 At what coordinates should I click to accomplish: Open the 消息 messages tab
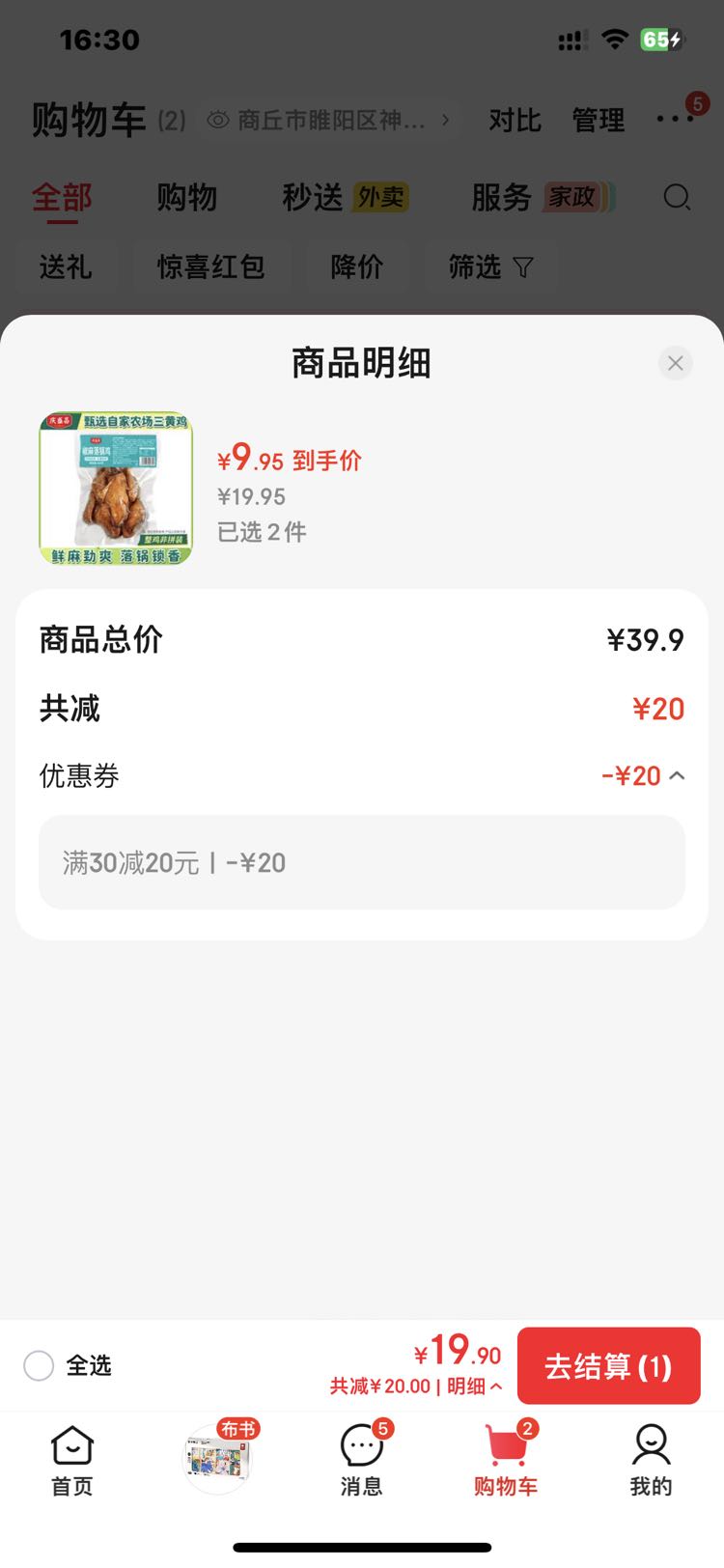coord(362,1461)
